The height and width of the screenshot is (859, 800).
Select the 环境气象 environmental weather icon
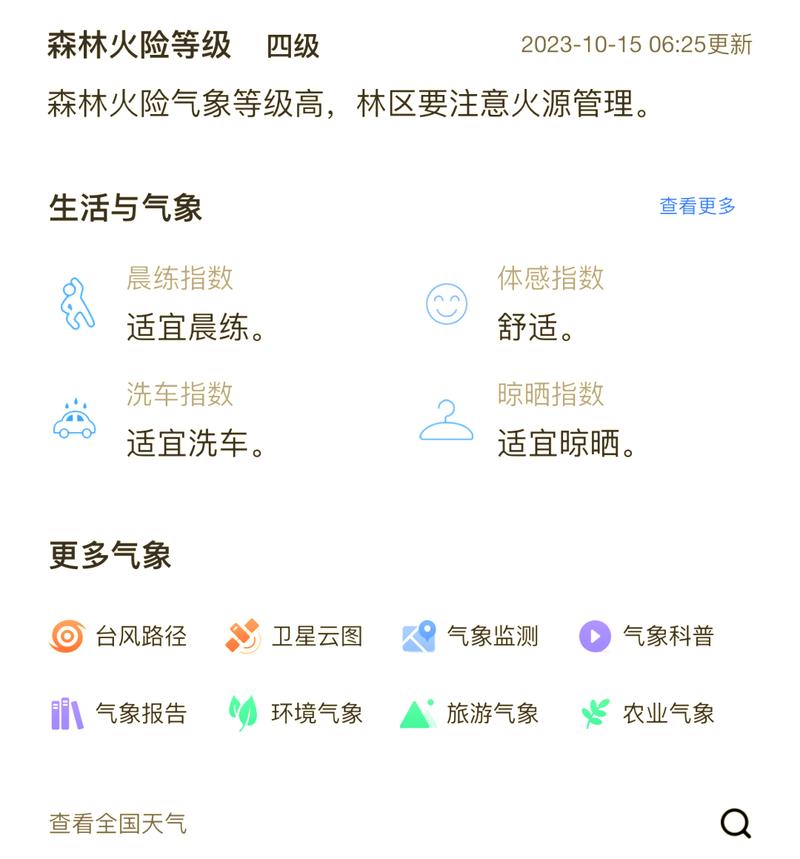coord(242,714)
